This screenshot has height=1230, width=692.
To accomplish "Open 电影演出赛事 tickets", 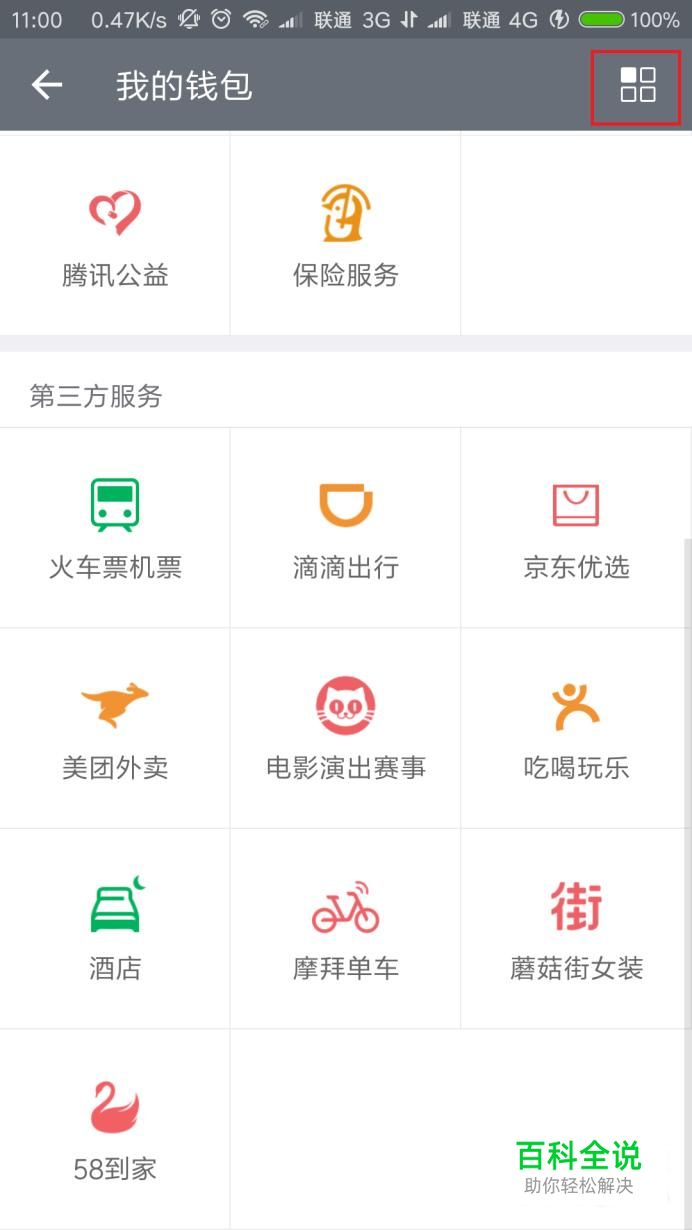I will 345,728.
